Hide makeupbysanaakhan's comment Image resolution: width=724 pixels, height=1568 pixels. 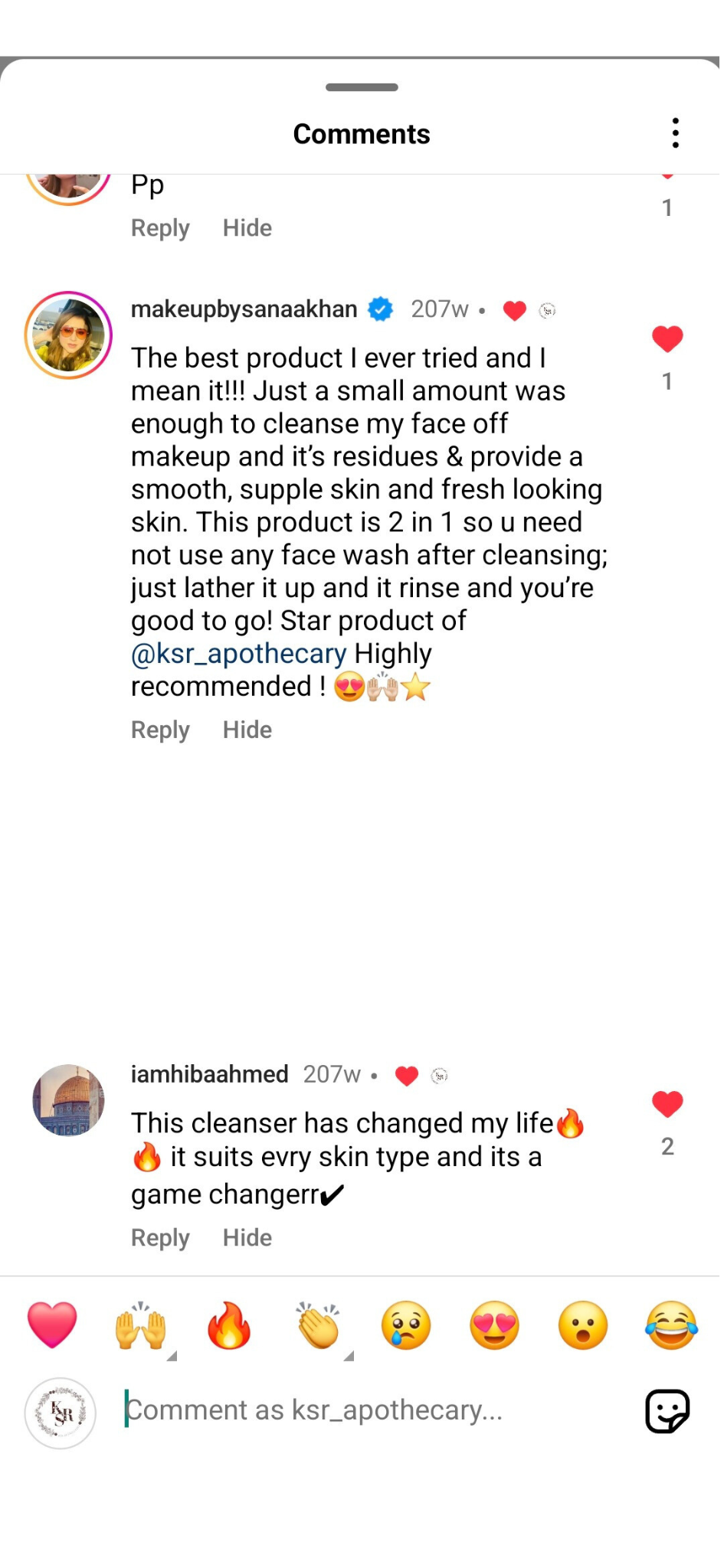coord(247,730)
